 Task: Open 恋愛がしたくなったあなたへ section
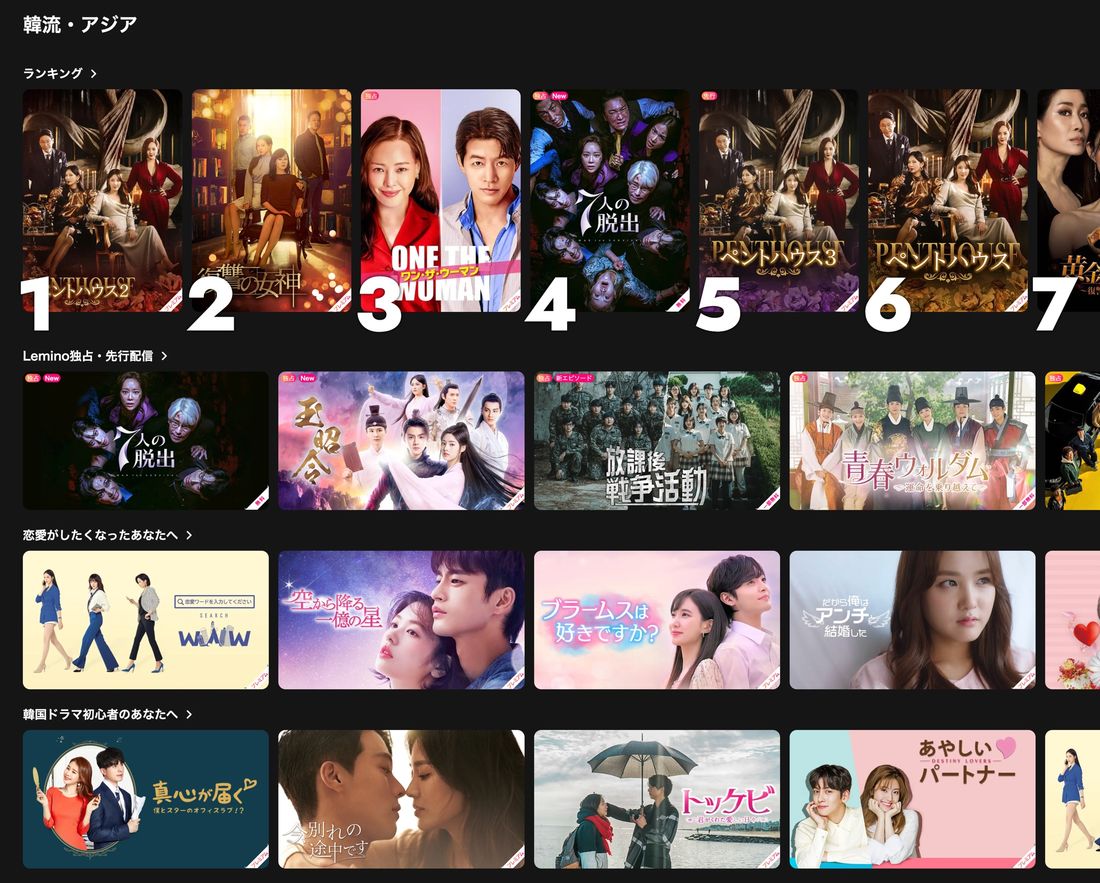click(107, 535)
